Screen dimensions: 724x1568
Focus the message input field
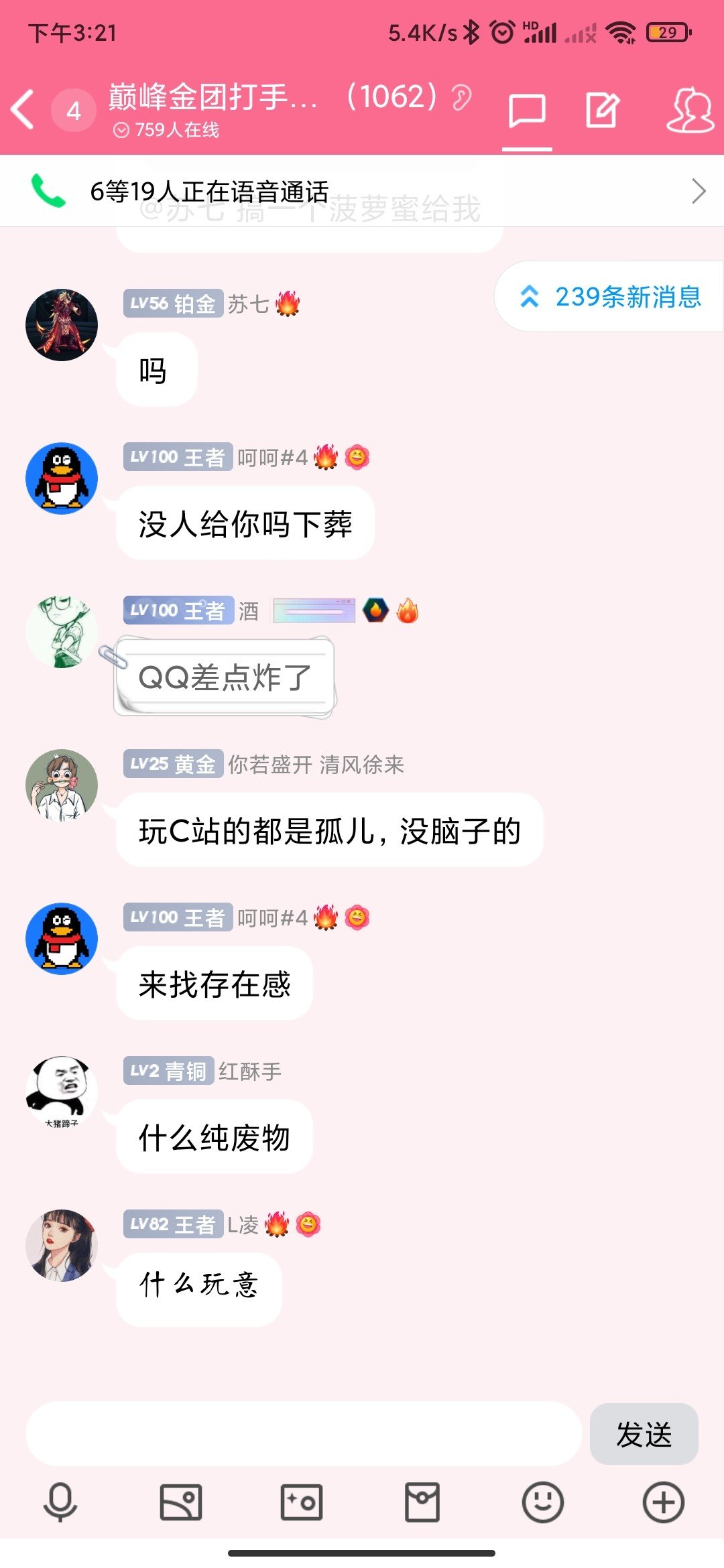(304, 1433)
